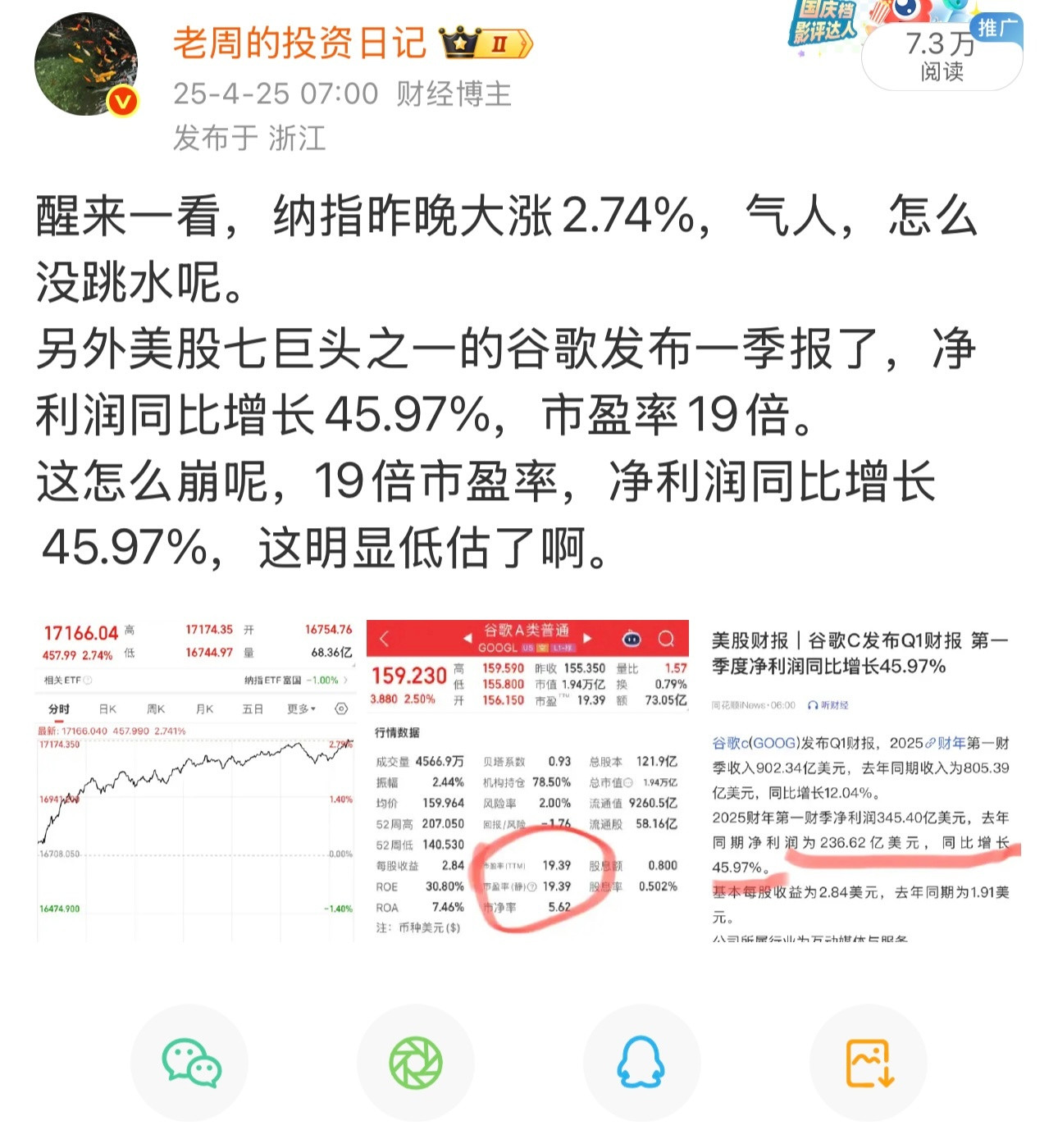
Task: Open search on the GOOGL stock page
Action: coord(667,638)
